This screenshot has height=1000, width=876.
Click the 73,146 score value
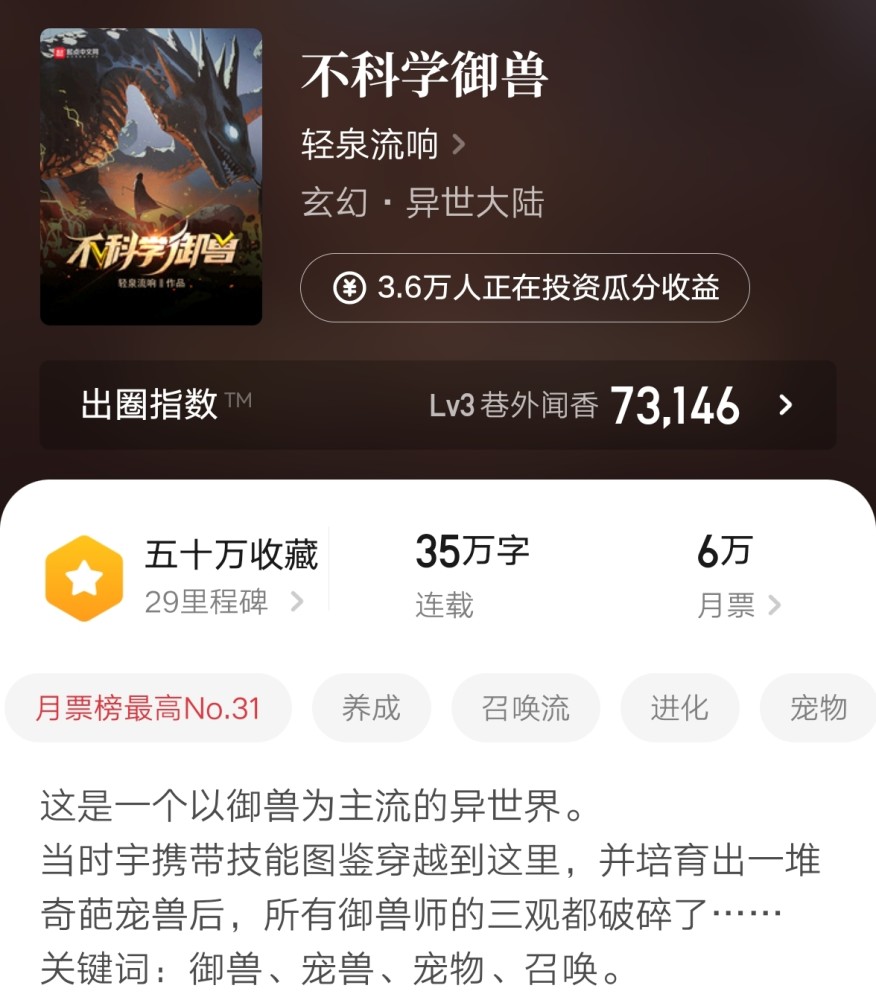[x=676, y=403]
